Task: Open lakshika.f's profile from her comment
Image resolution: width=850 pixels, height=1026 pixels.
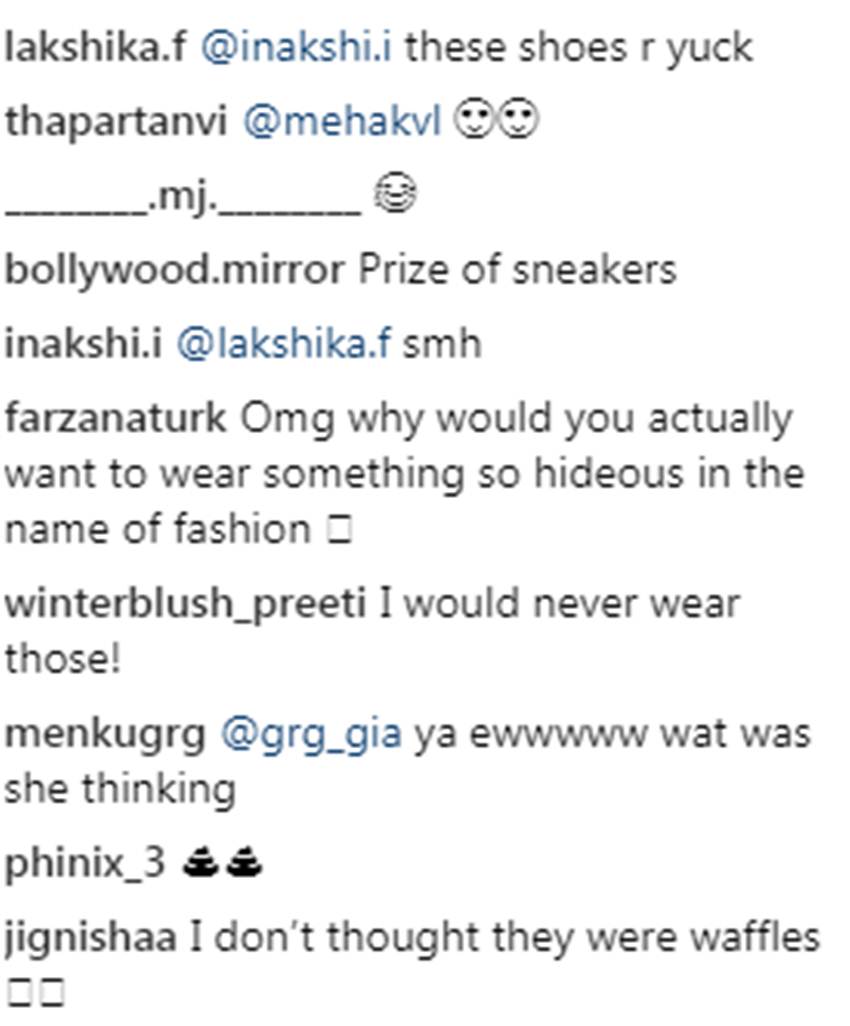Action: click(95, 47)
